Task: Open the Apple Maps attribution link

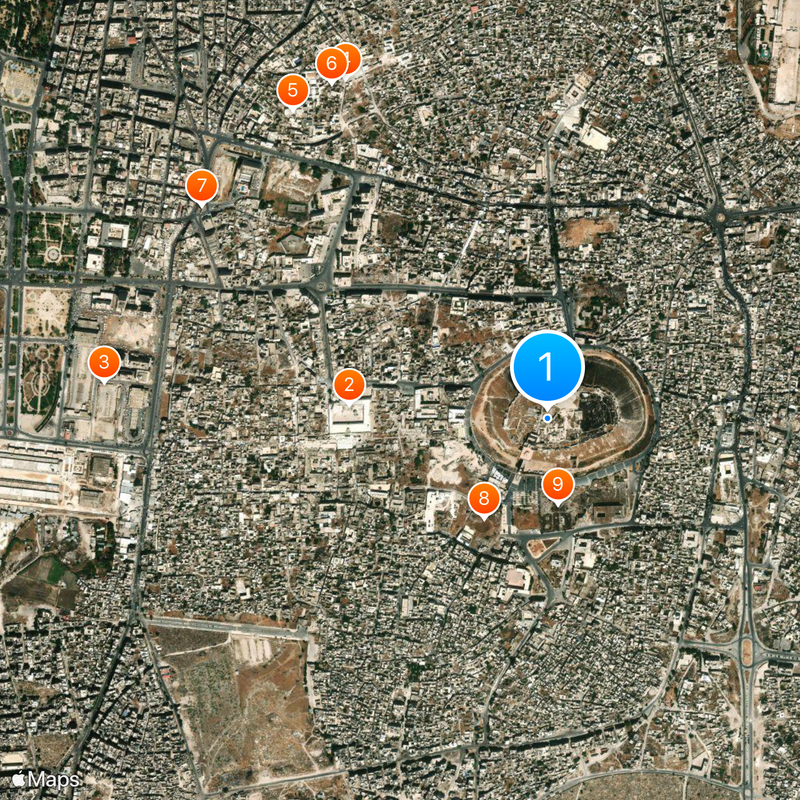Action: 46,778
